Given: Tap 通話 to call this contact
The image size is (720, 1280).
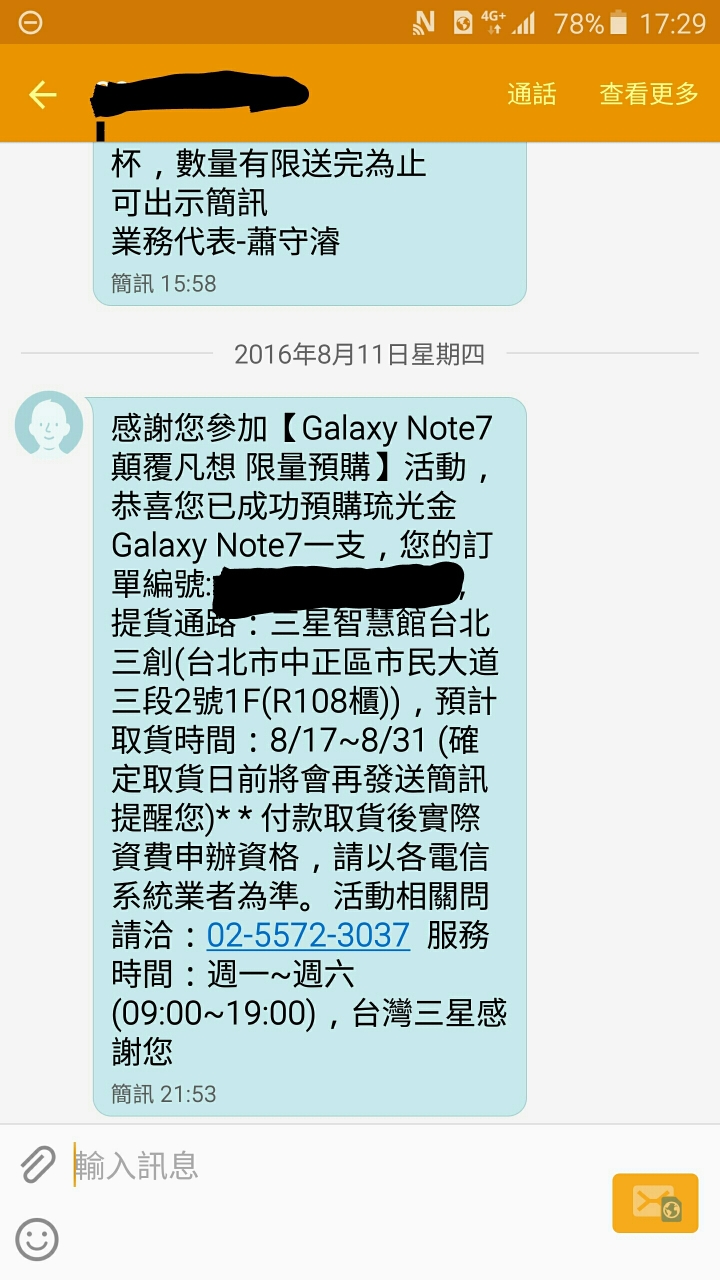Looking at the screenshot, I should pyautogui.click(x=531, y=95).
